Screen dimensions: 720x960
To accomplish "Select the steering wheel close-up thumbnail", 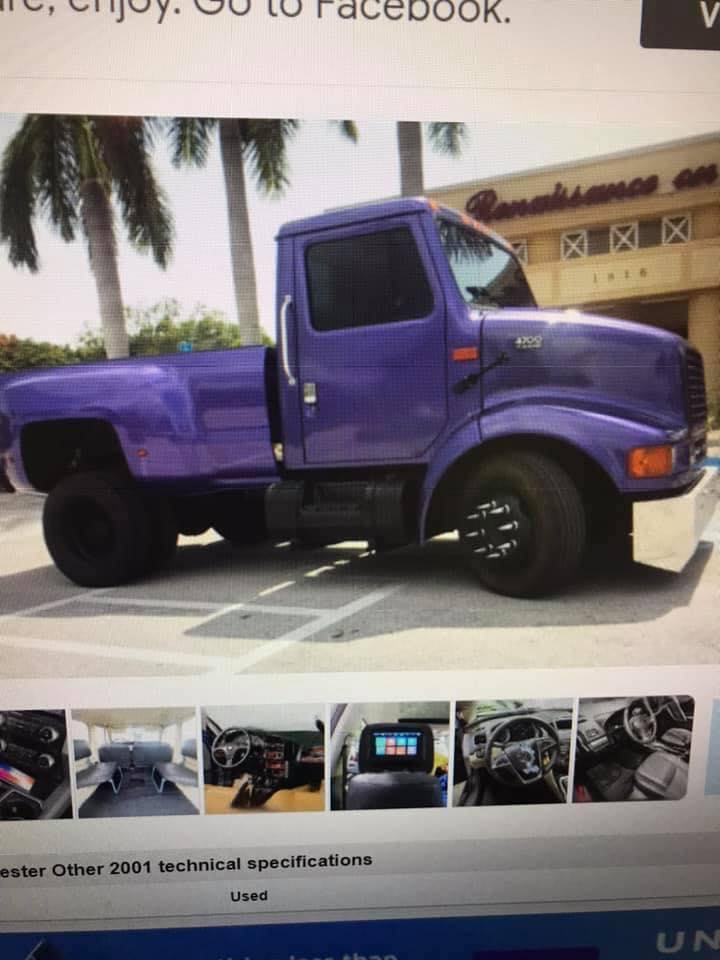I will point(514,752).
